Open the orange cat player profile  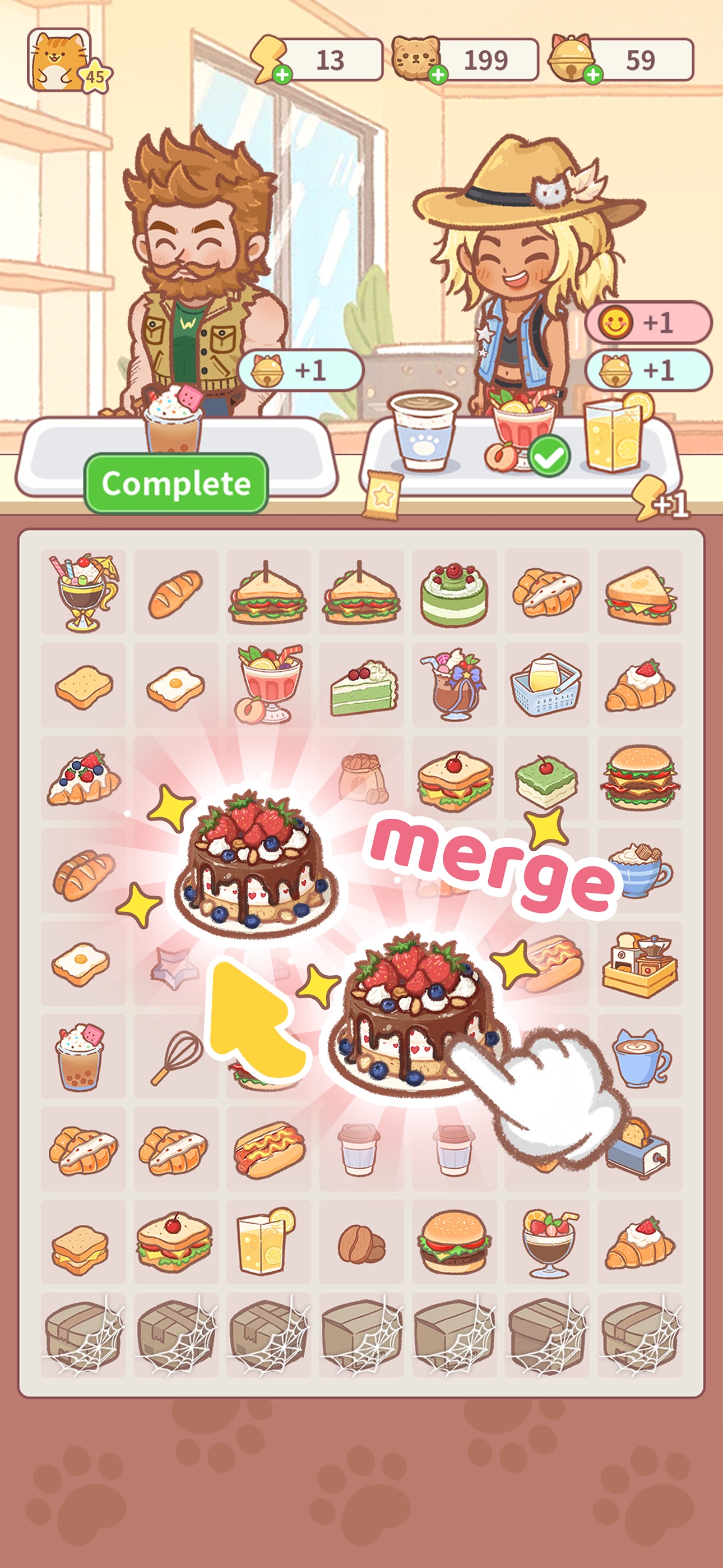coord(59,59)
